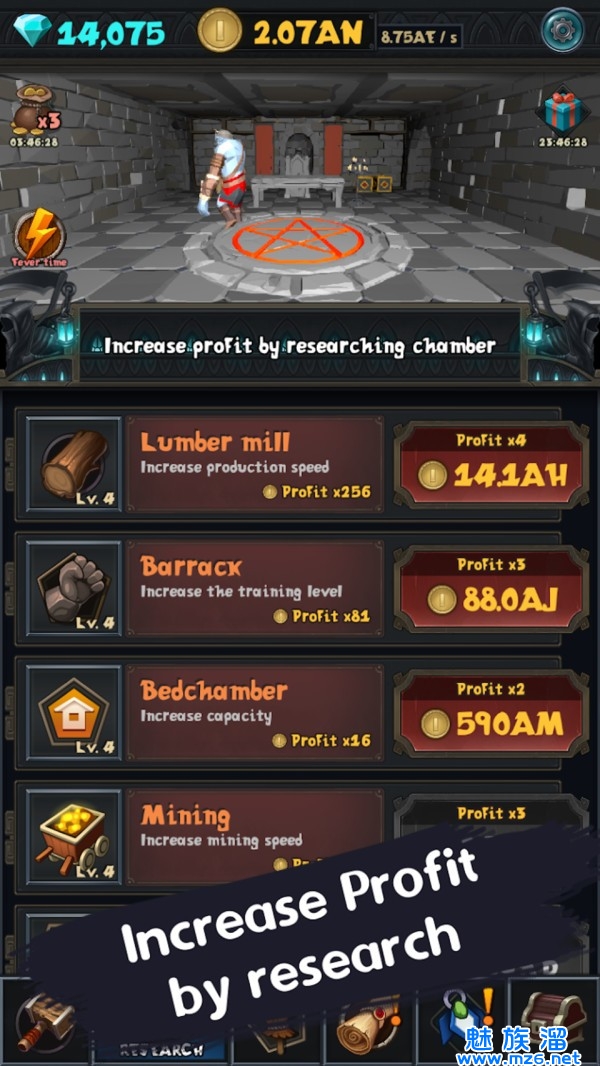This screenshot has height=1066, width=600.
Task: Buy Bedchamber research for 590AM
Action: (x=491, y=712)
